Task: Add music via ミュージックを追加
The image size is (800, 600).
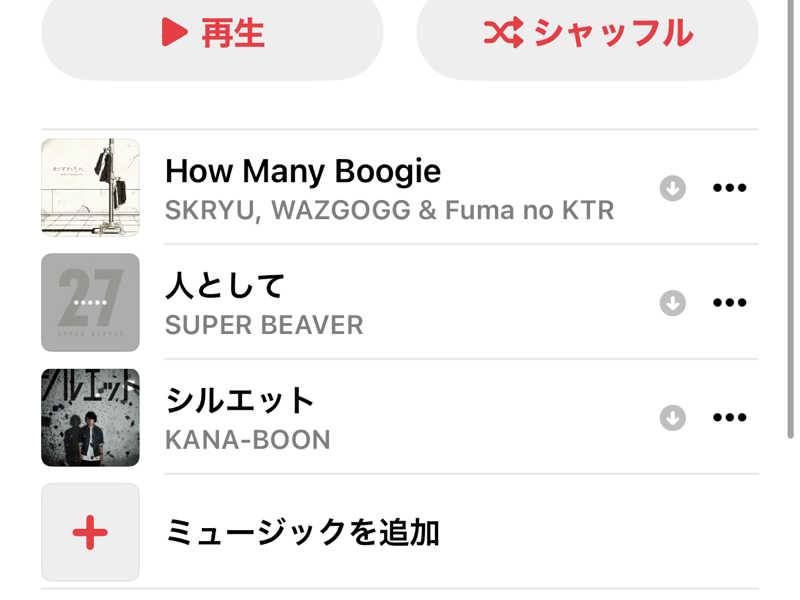Action: coord(302,533)
